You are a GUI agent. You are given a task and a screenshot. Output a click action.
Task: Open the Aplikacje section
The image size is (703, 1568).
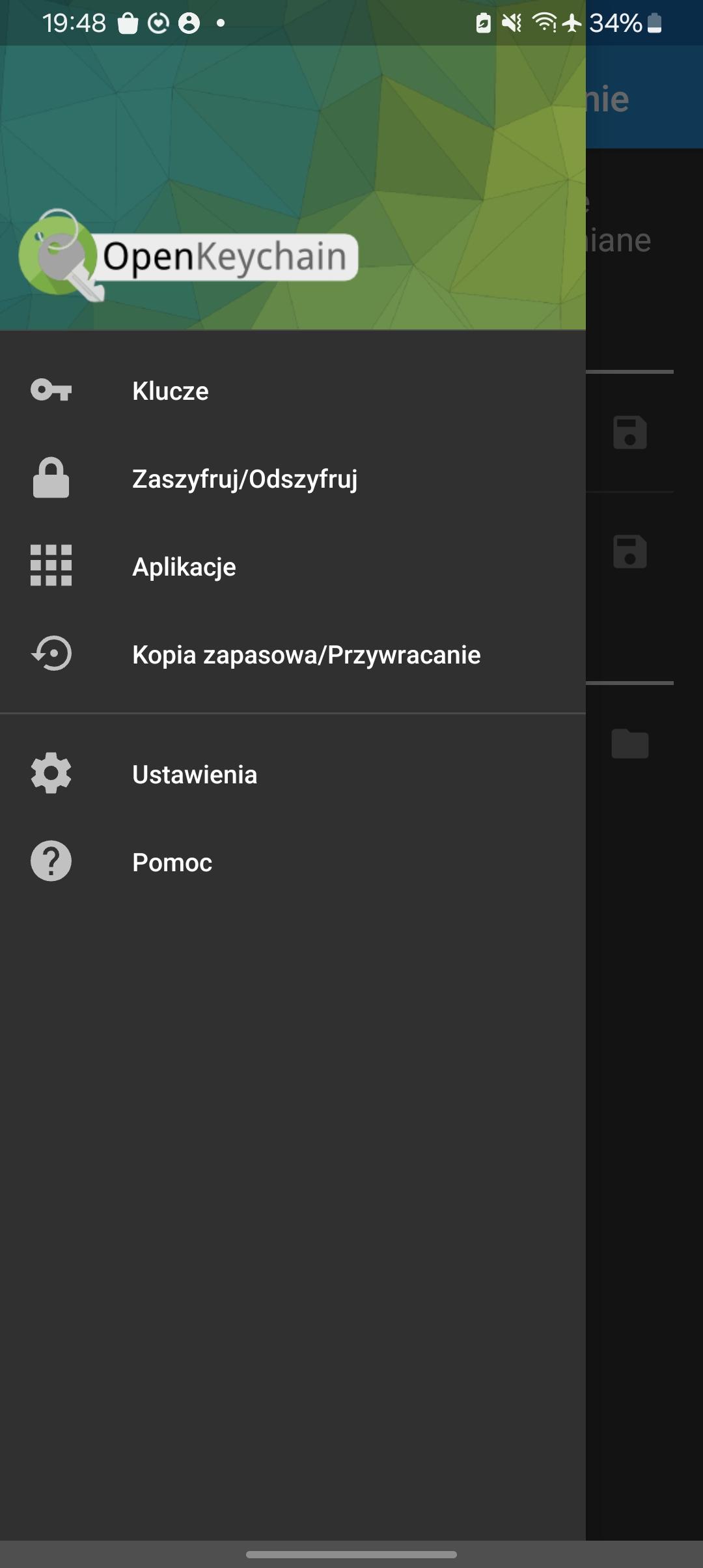184,567
